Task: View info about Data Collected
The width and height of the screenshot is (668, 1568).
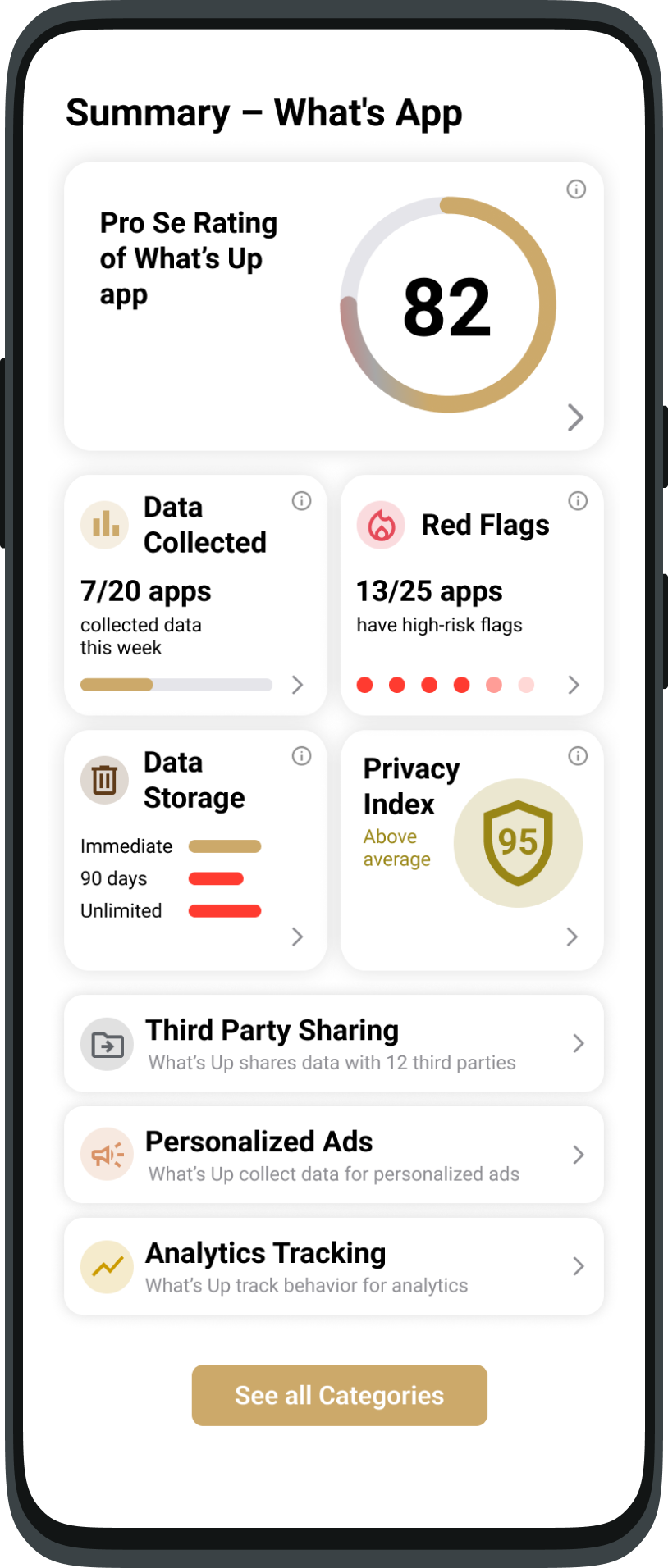Action: (x=301, y=501)
